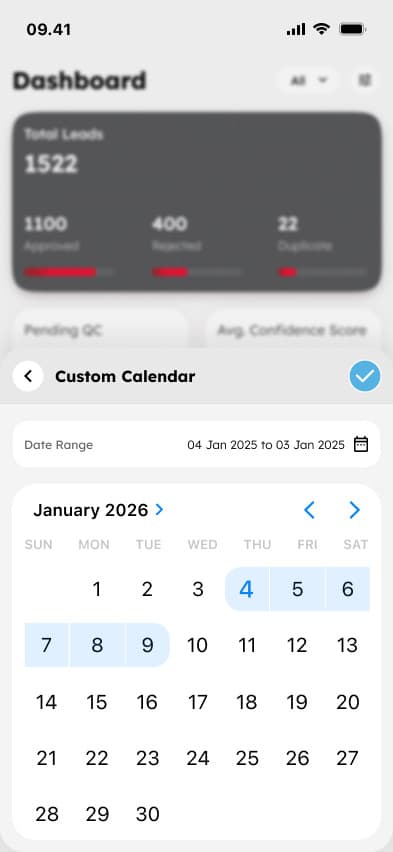Pick day 21 in the calendar
Viewport: 393px width, 852px height.
46,758
